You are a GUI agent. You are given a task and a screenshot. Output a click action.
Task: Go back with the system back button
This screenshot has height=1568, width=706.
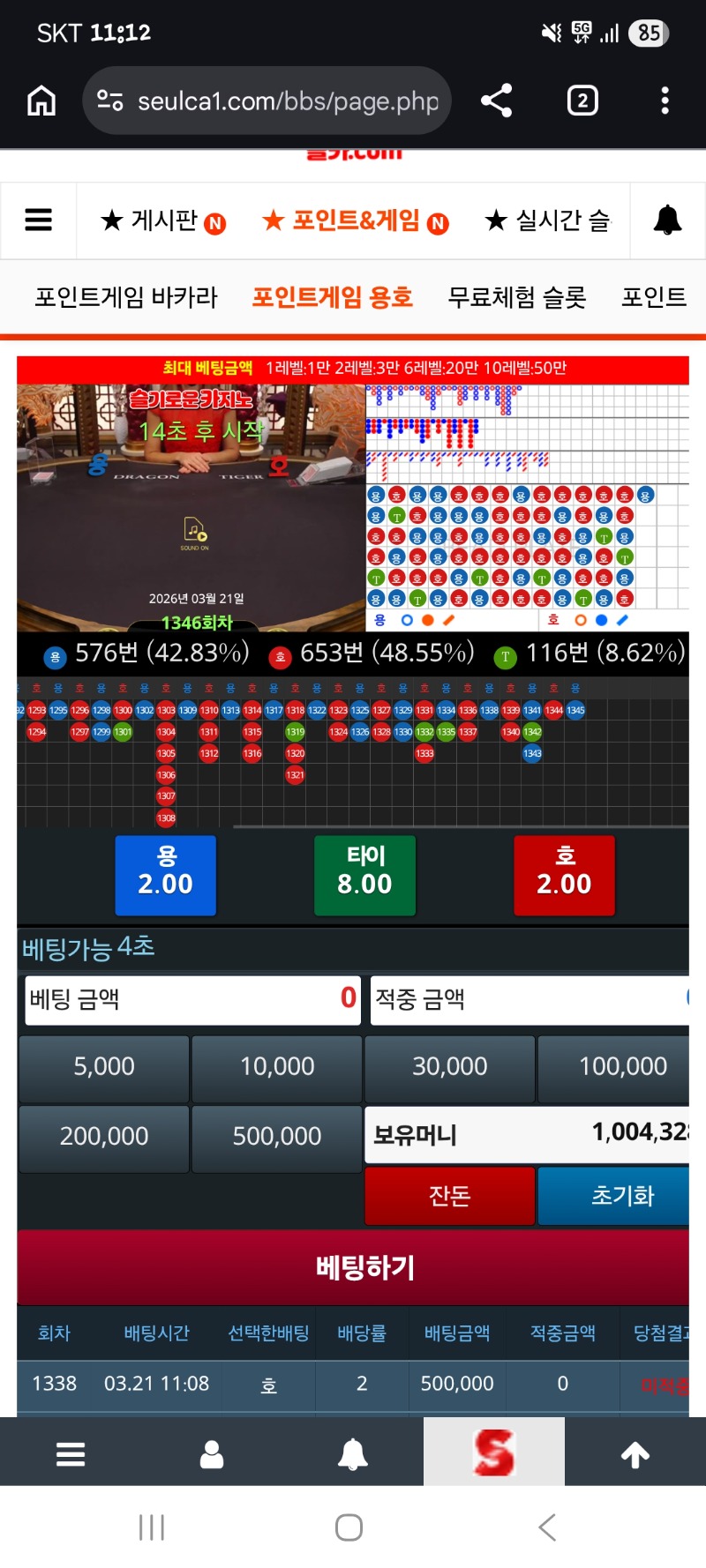point(547,1527)
